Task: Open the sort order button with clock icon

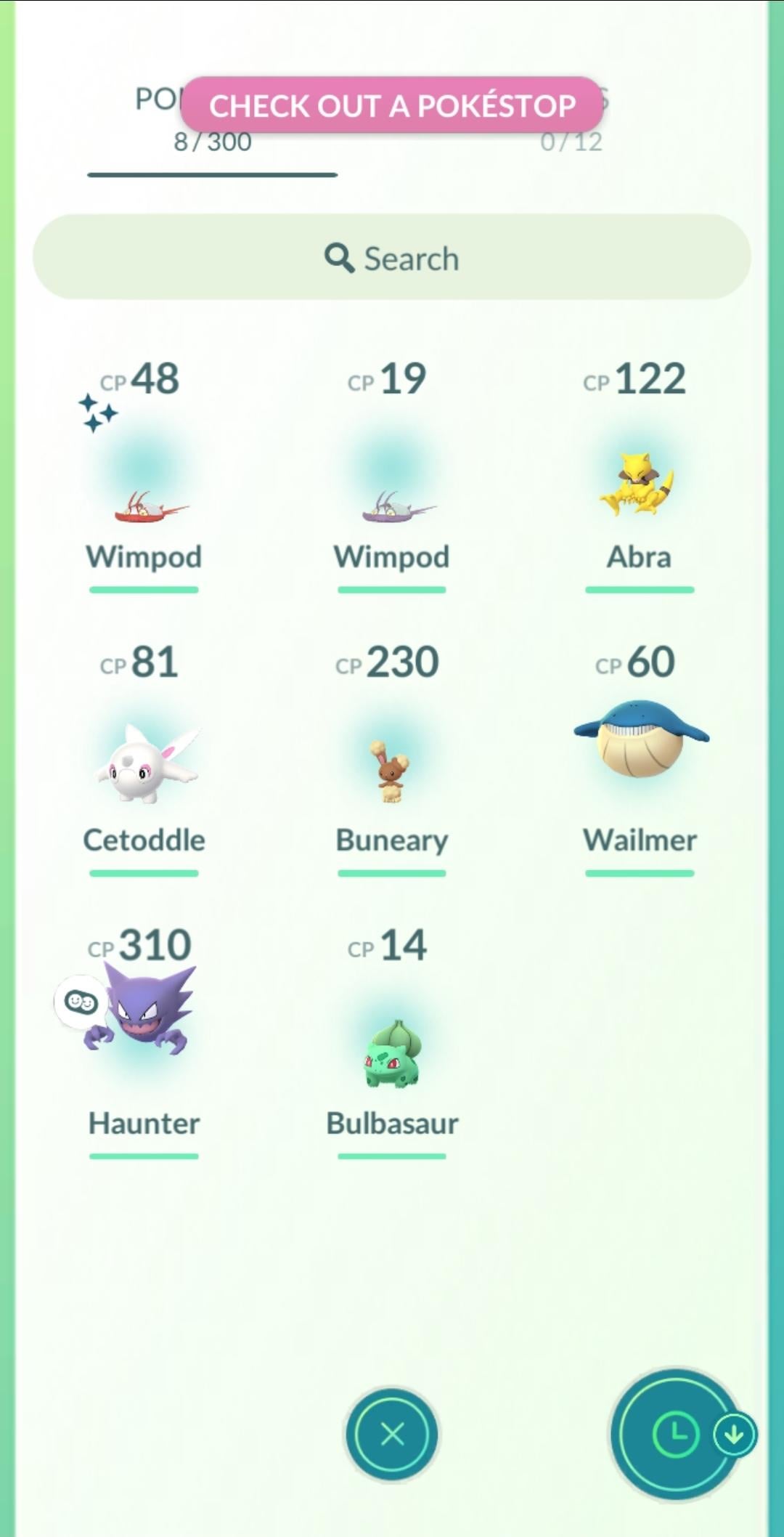Action: point(677,1435)
